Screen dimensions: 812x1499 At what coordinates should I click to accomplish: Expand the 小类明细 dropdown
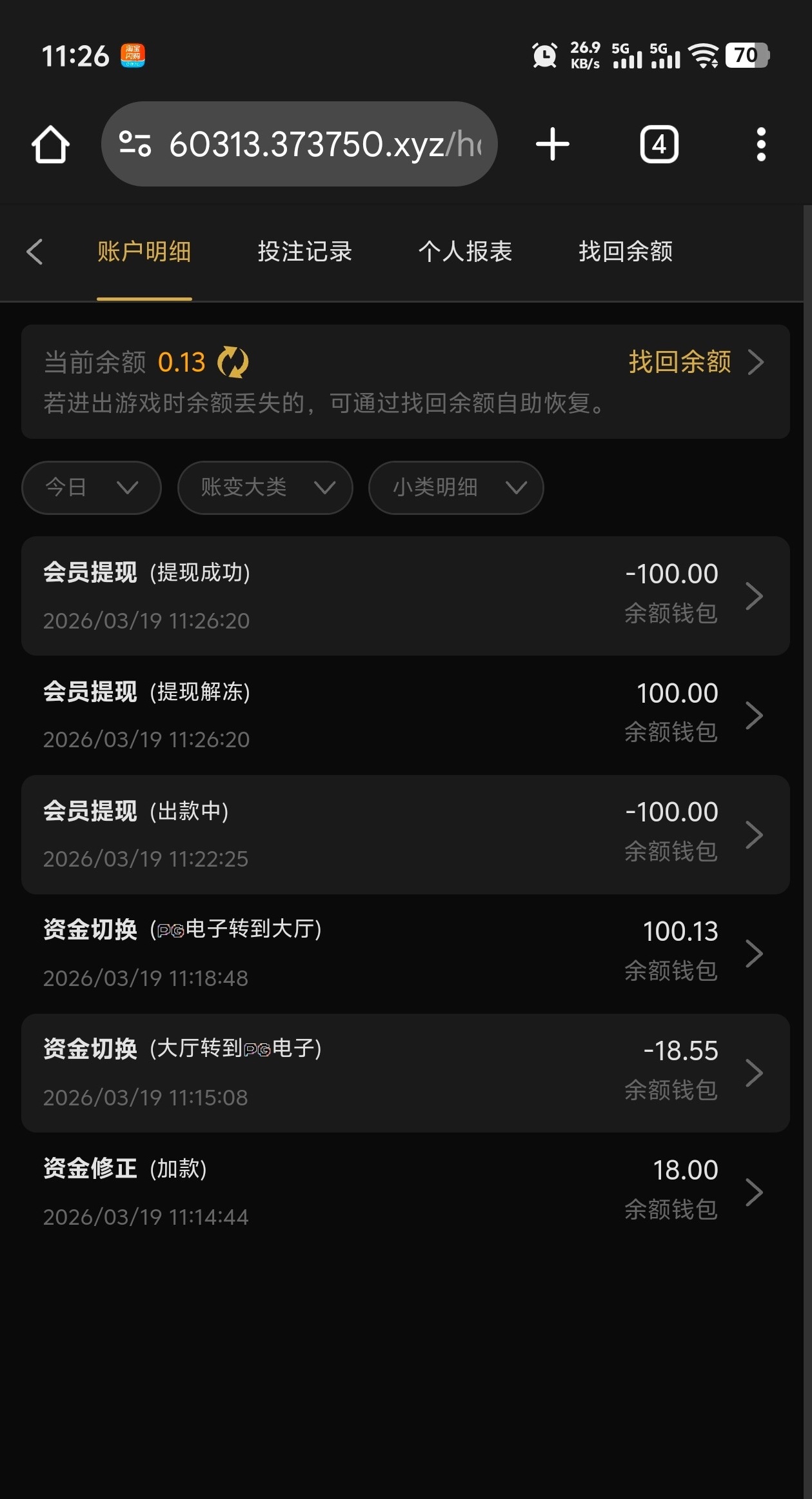tap(455, 488)
